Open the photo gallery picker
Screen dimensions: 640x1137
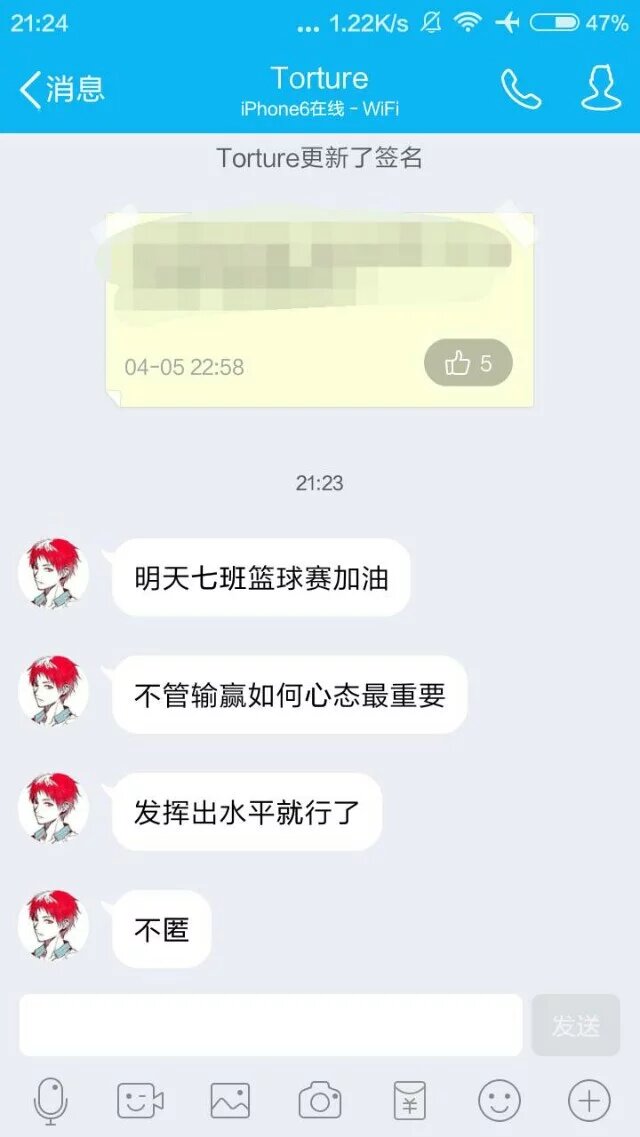tap(230, 1101)
